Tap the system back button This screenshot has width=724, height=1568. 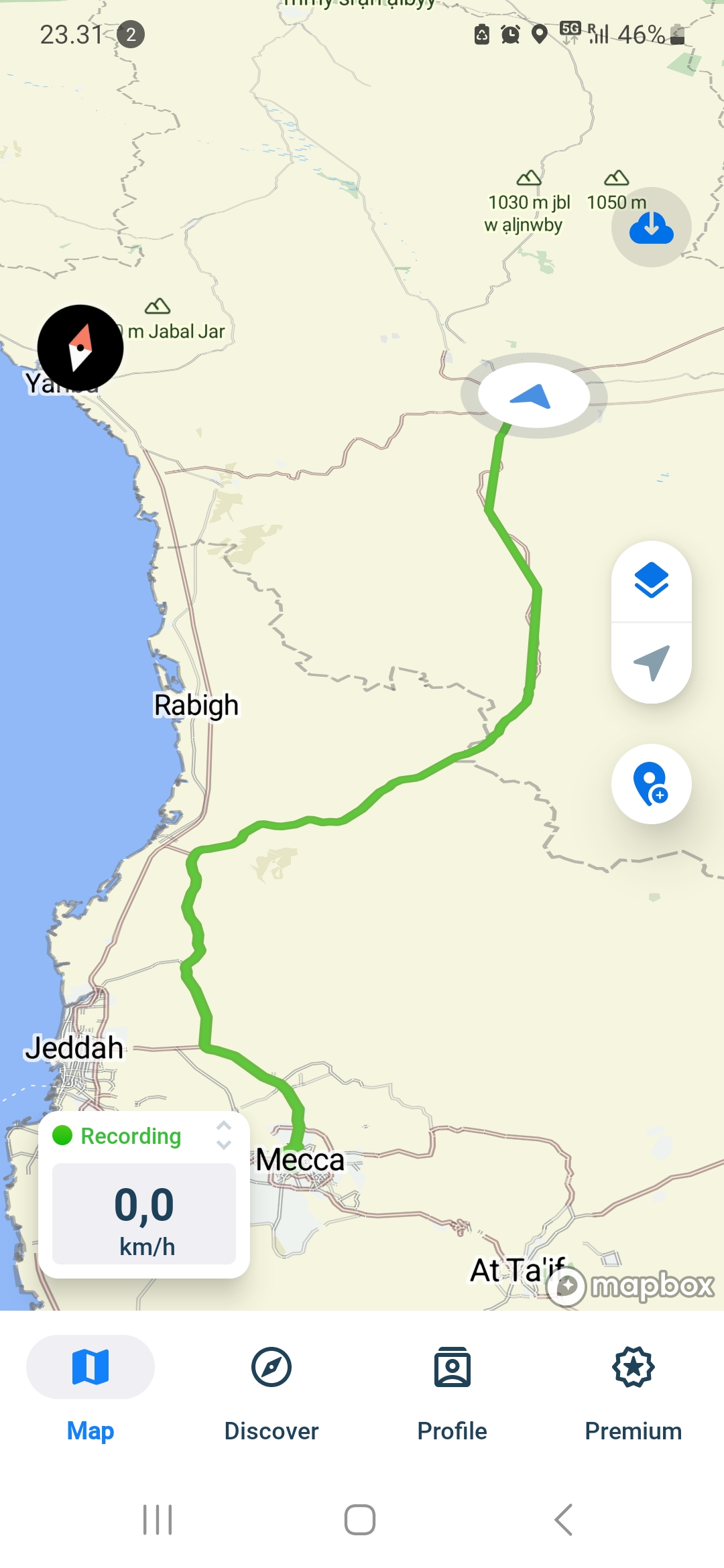(x=564, y=1520)
